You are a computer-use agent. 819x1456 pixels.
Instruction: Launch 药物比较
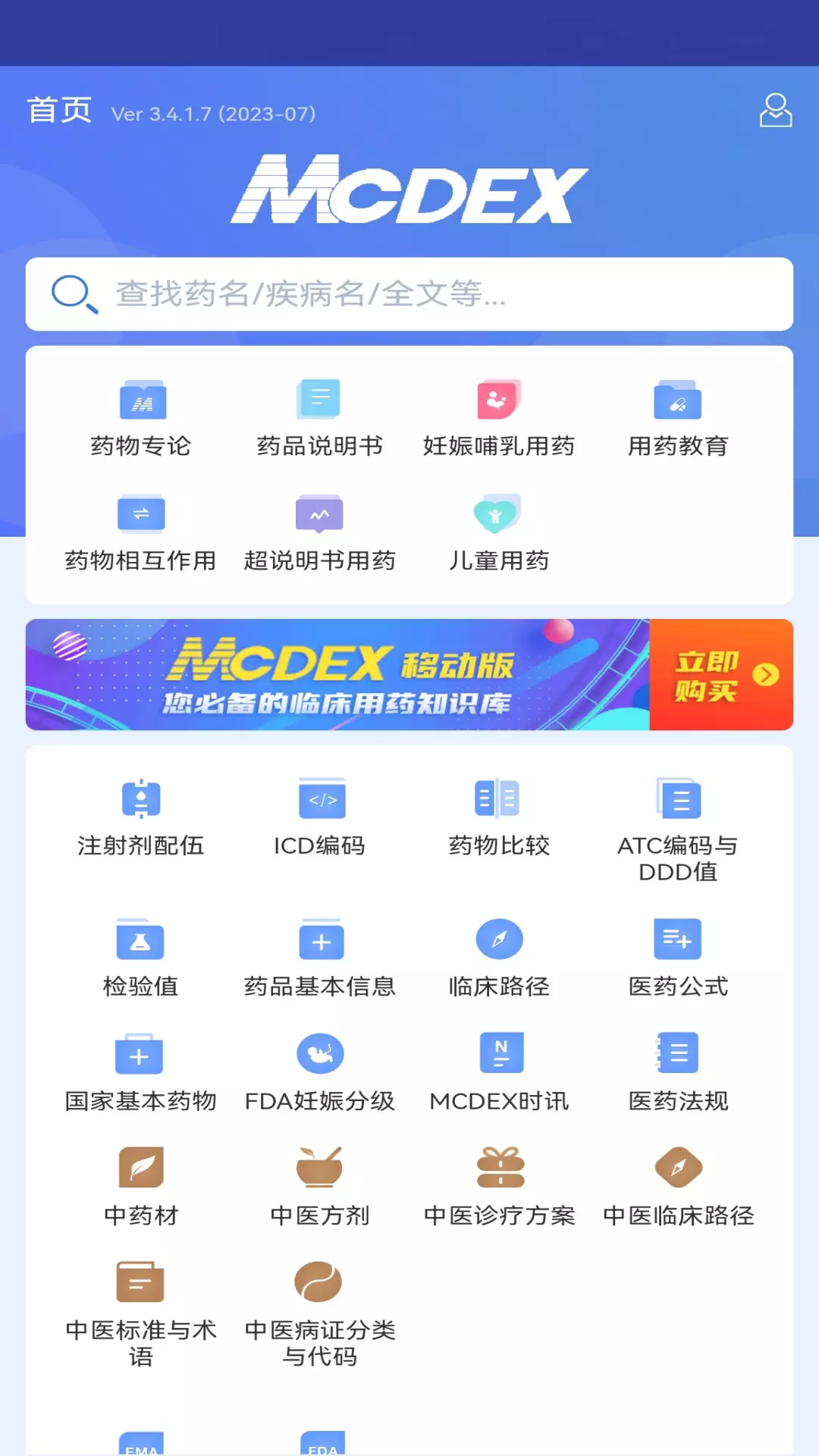[499, 818]
